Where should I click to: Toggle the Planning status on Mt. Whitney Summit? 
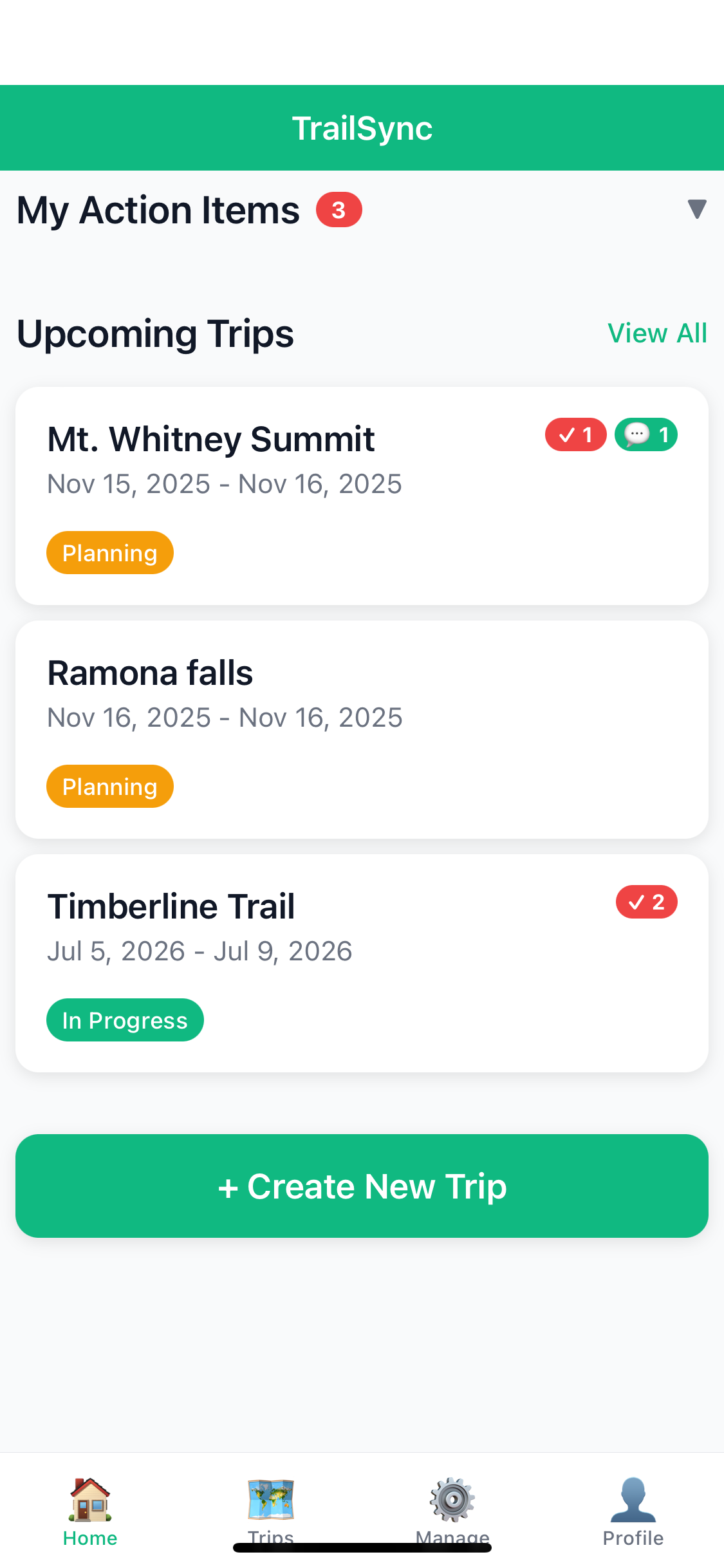pyautogui.click(x=109, y=552)
